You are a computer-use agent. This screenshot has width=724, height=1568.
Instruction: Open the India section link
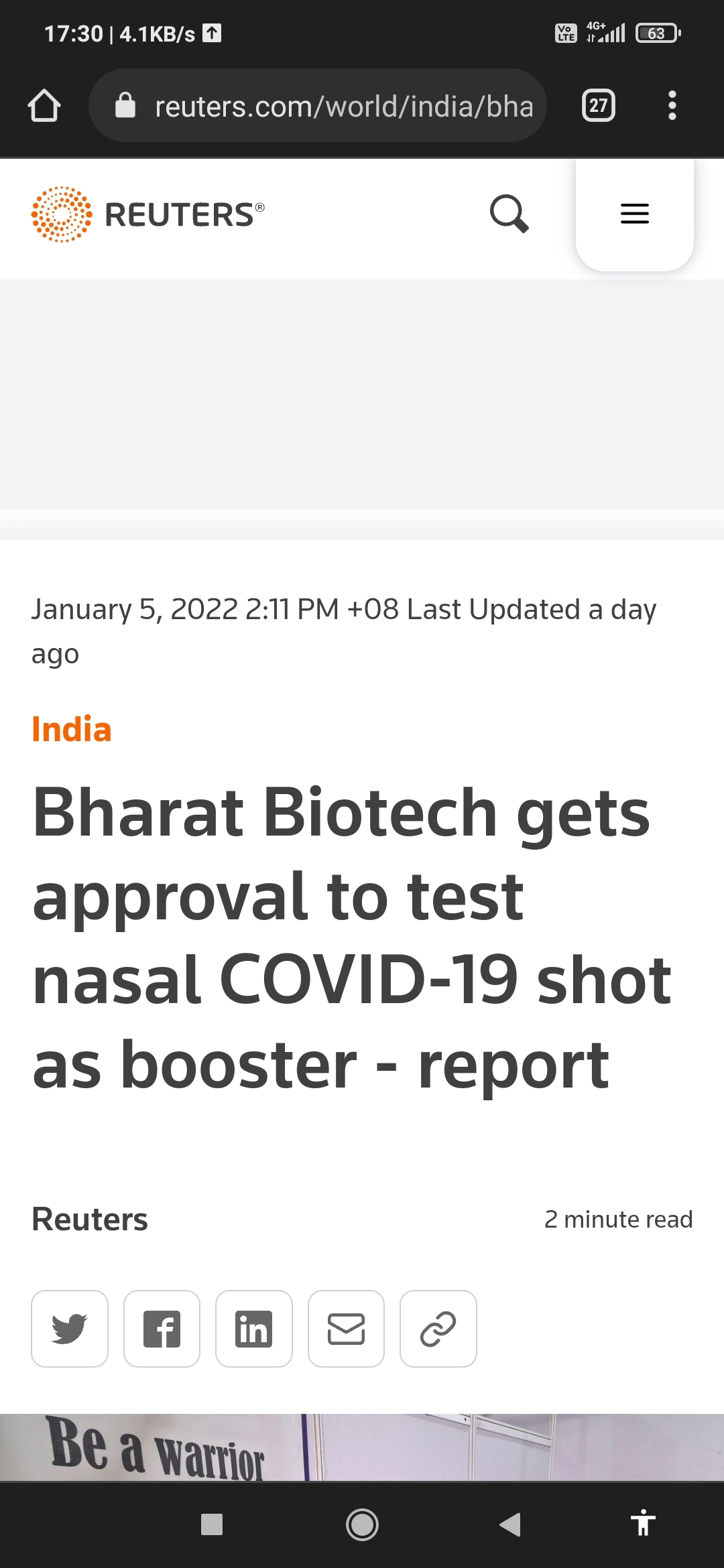coord(71,729)
